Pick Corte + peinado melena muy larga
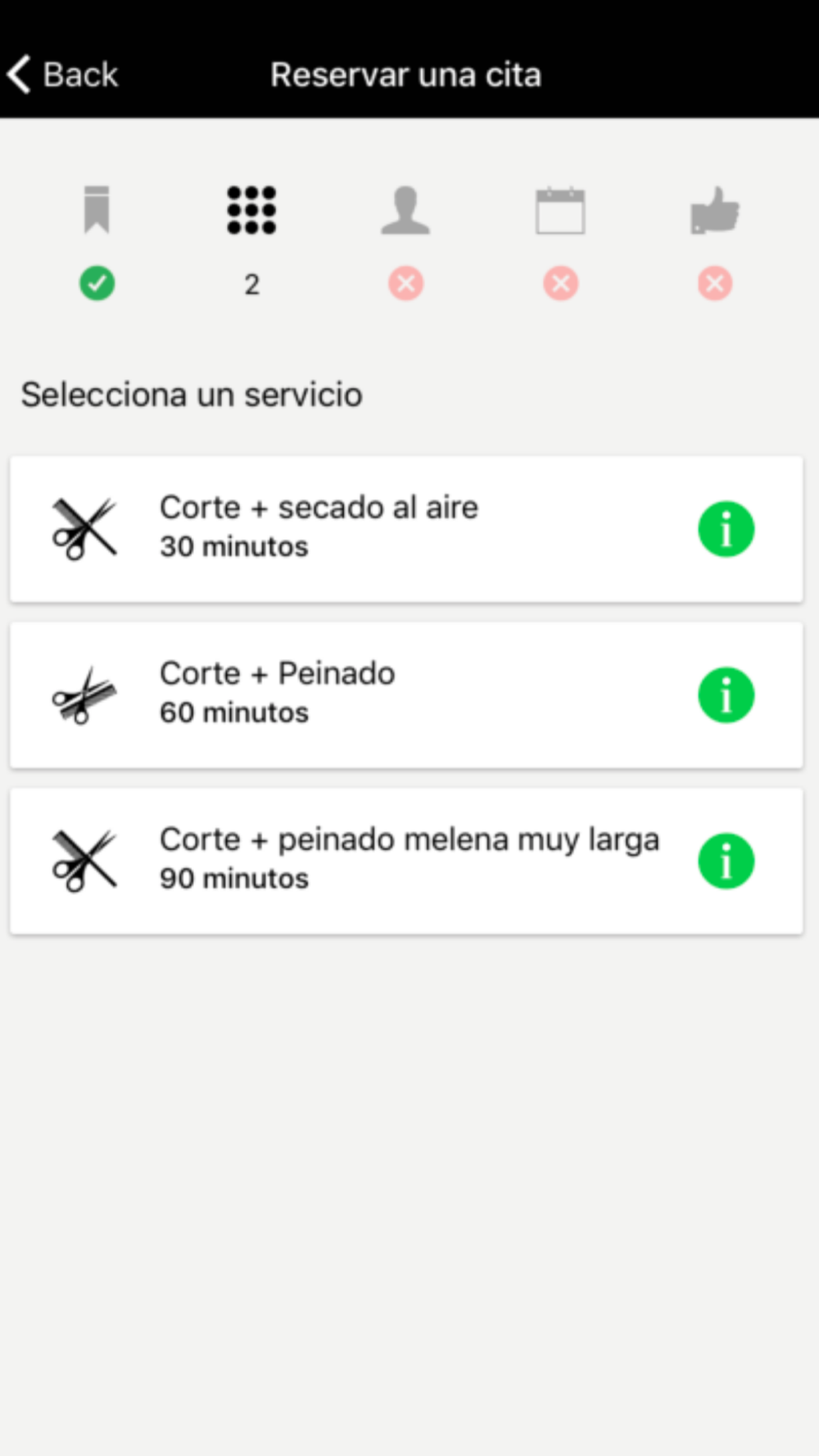The image size is (819, 1456). [x=406, y=861]
